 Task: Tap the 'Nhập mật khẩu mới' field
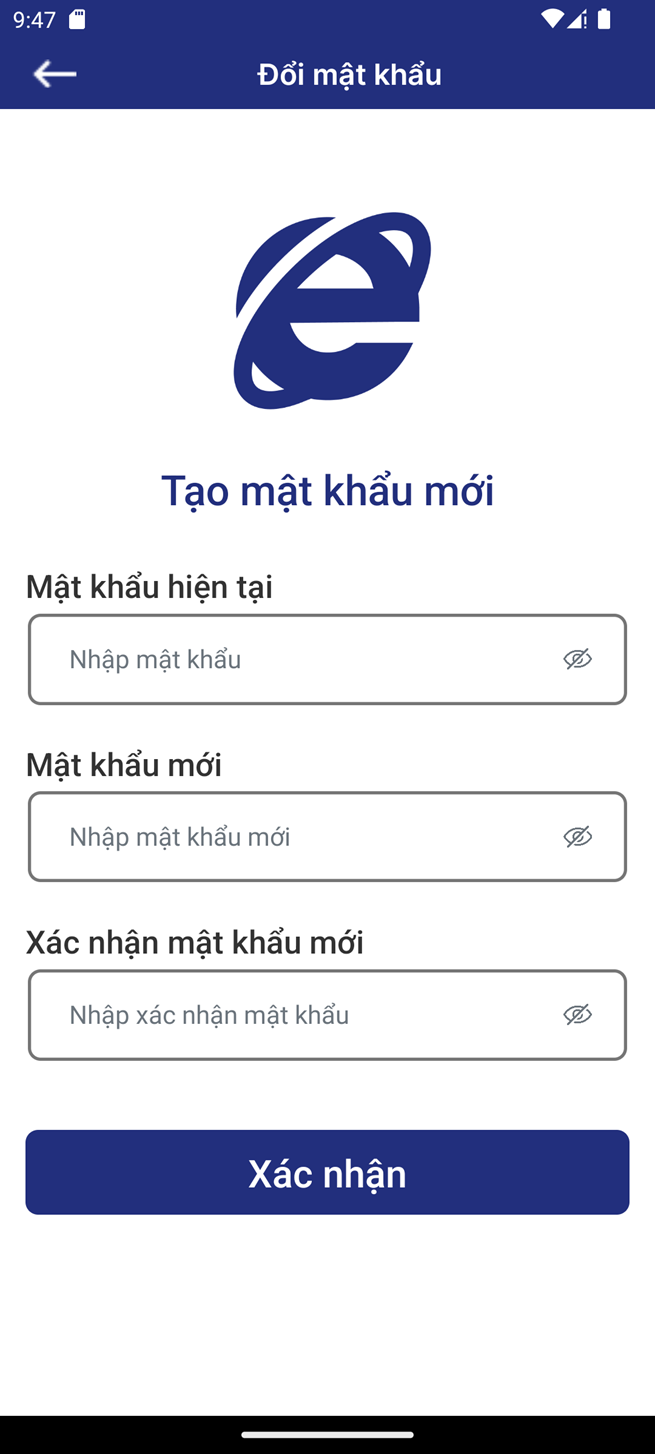(x=327, y=837)
